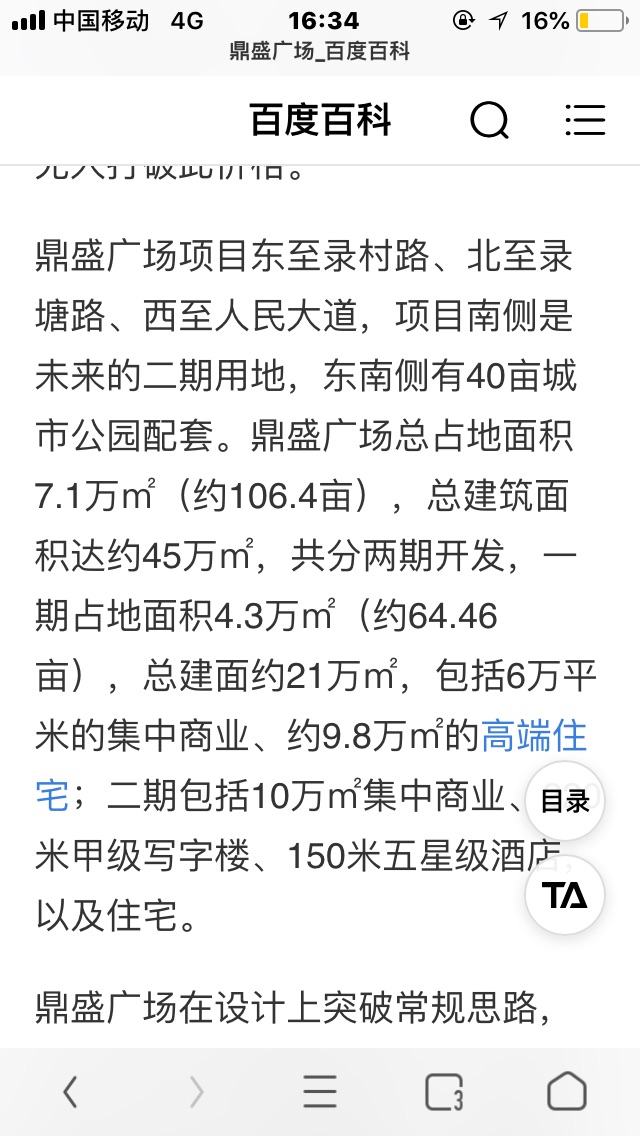Tap the TA floating button
Image resolution: width=640 pixels, height=1136 pixels.
tap(565, 895)
